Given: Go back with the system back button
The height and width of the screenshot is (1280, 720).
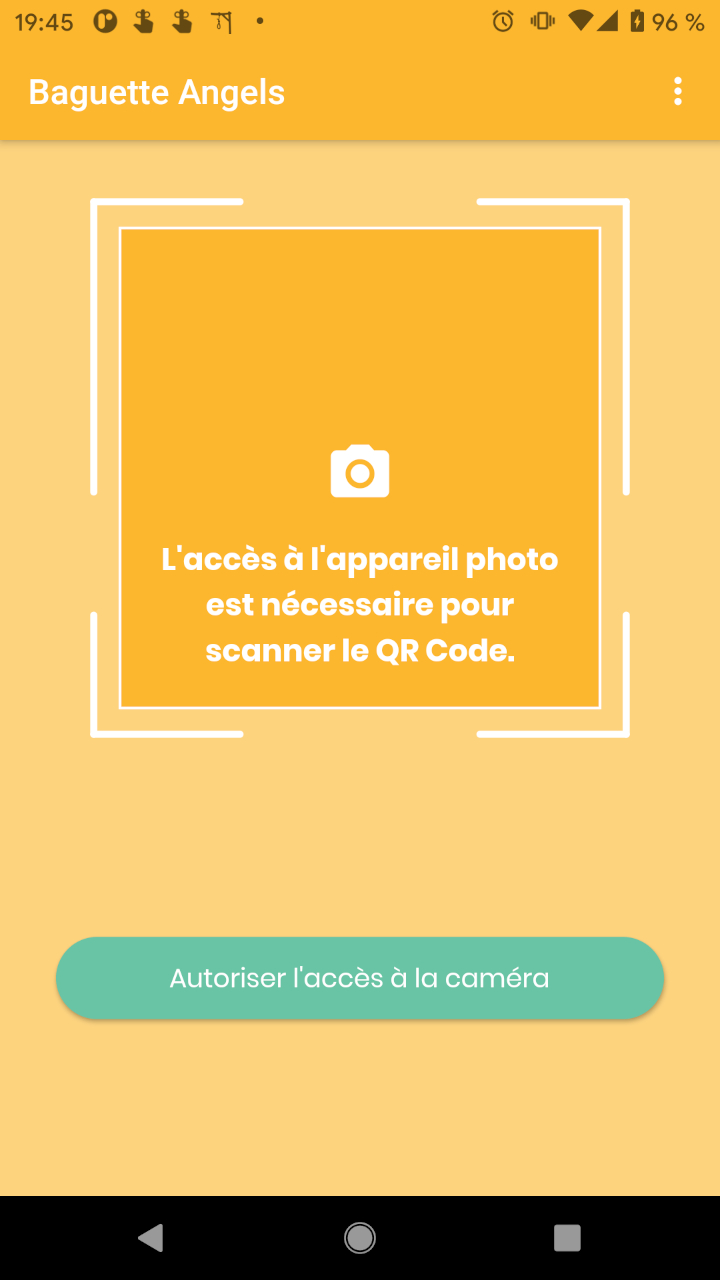Looking at the screenshot, I should tap(151, 1238).
